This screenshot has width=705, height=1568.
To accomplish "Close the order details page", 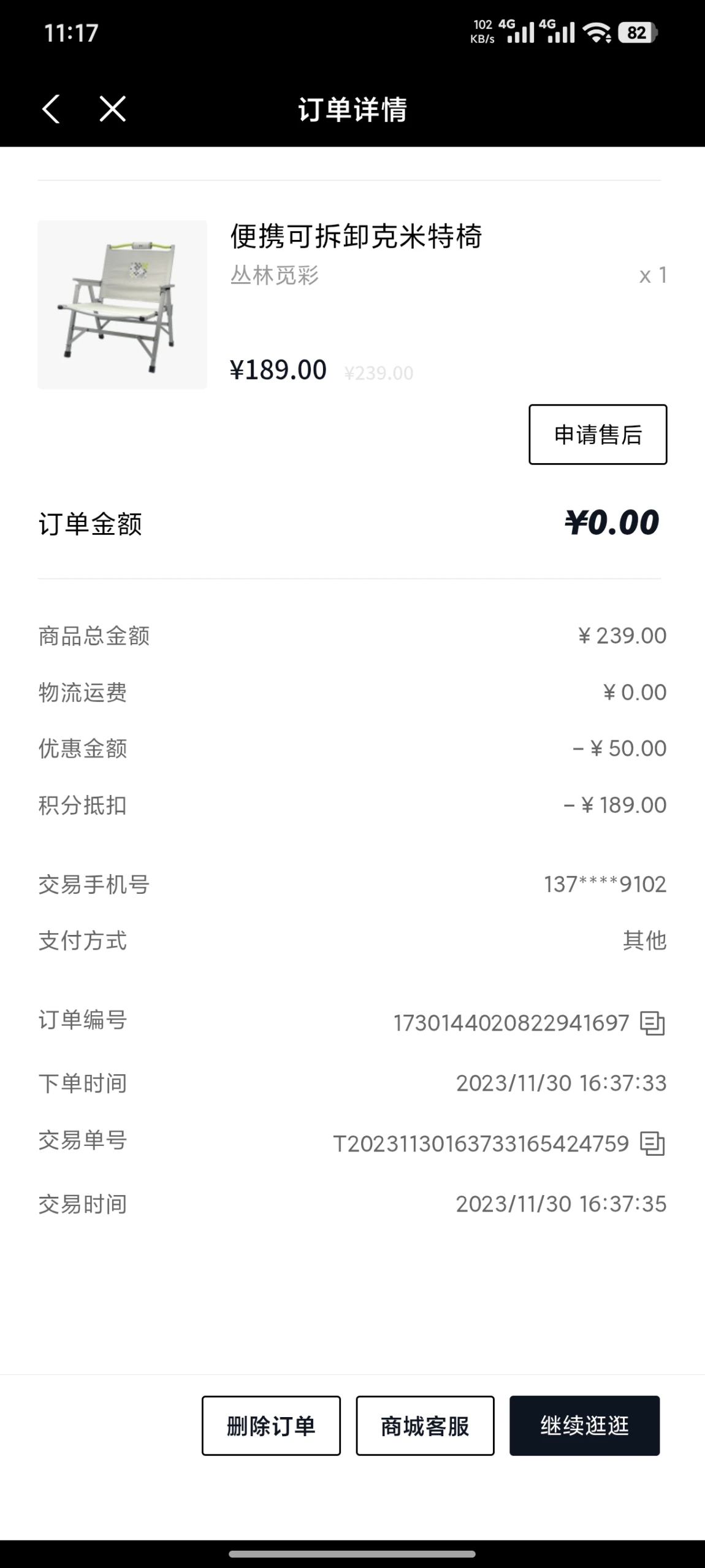I will pos(113,110).
